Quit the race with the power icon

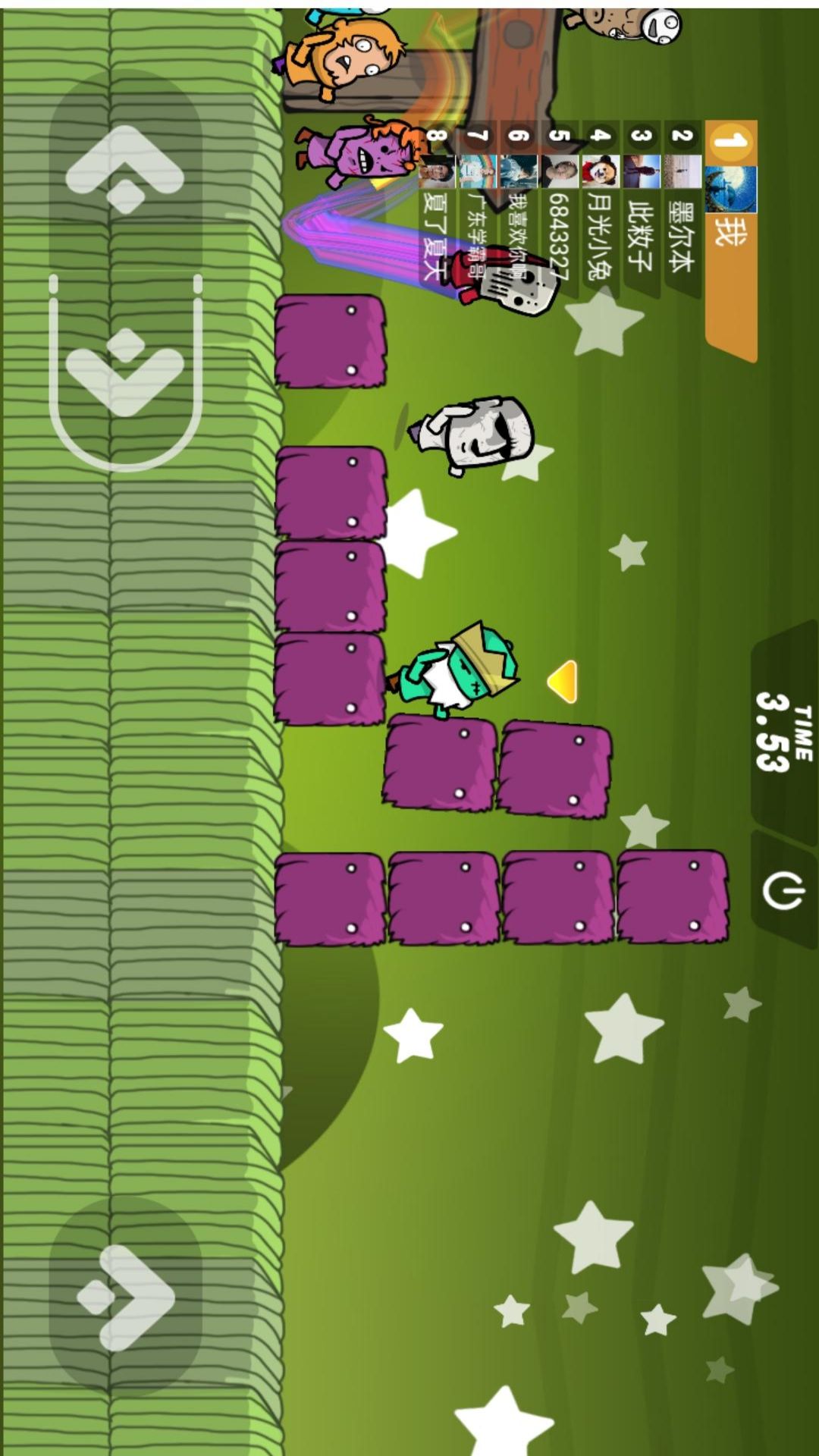click(x=783, y=890)
